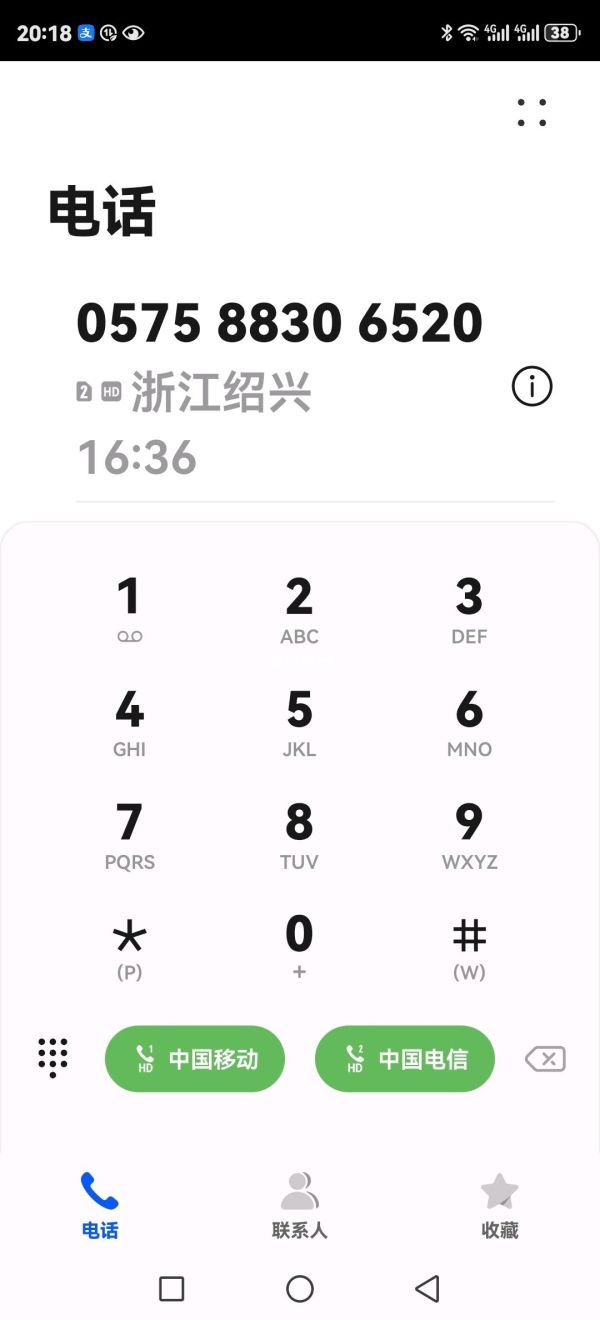Enter digit 6 MNO

[x=469, y=722]
